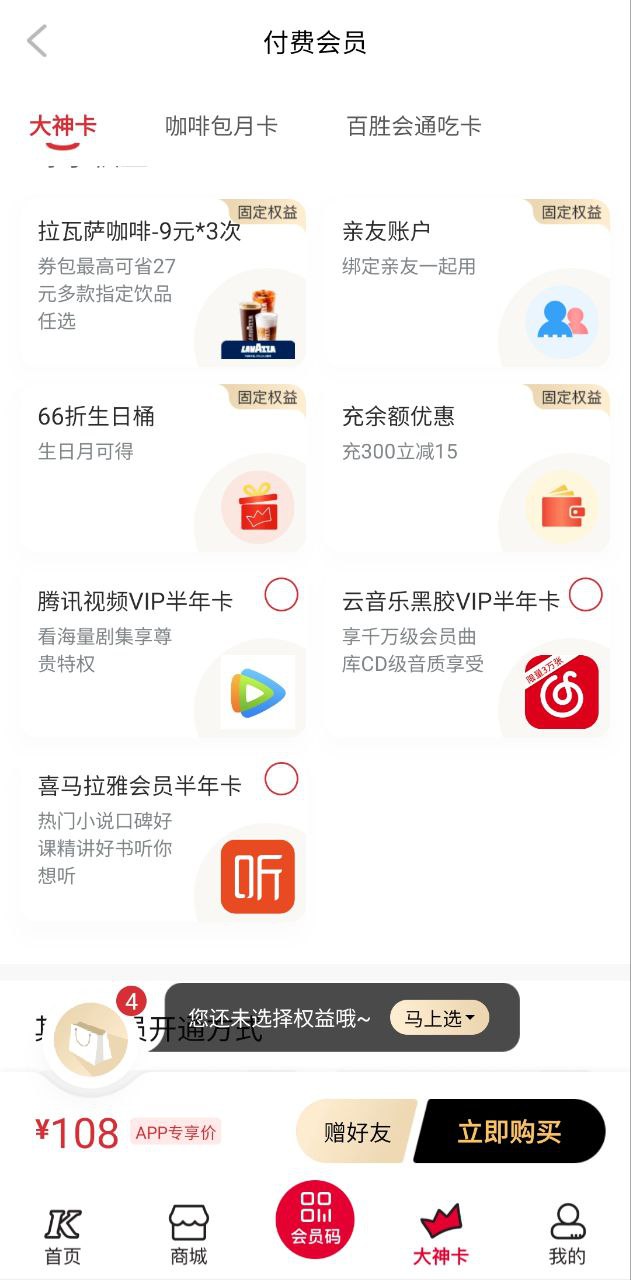Open the 亲友账户 benefit card
The height and width of the screenshot is (1280, 631).
click(x=467, y=283)
